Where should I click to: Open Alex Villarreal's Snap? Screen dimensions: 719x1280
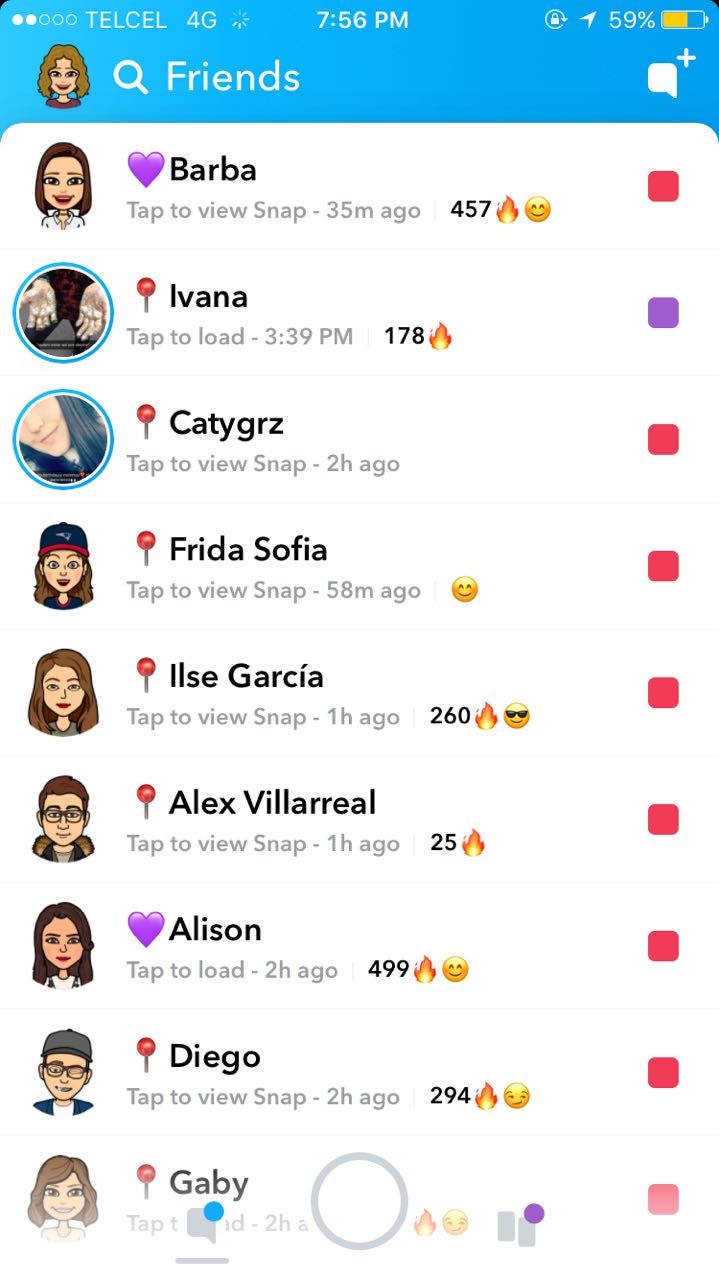[x=360, y=820]
